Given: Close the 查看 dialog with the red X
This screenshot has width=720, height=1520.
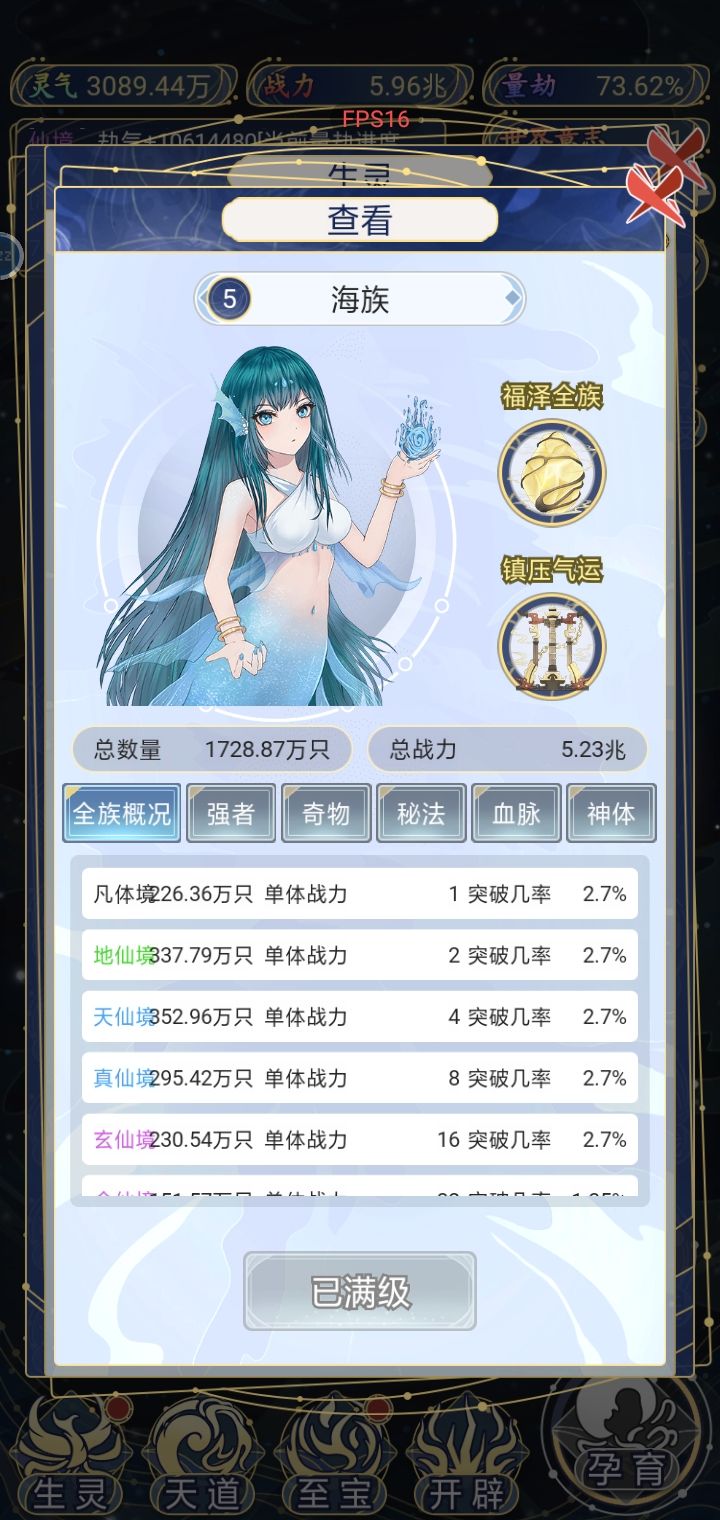Looking at the screenshot, I should [x=655, y=193].
